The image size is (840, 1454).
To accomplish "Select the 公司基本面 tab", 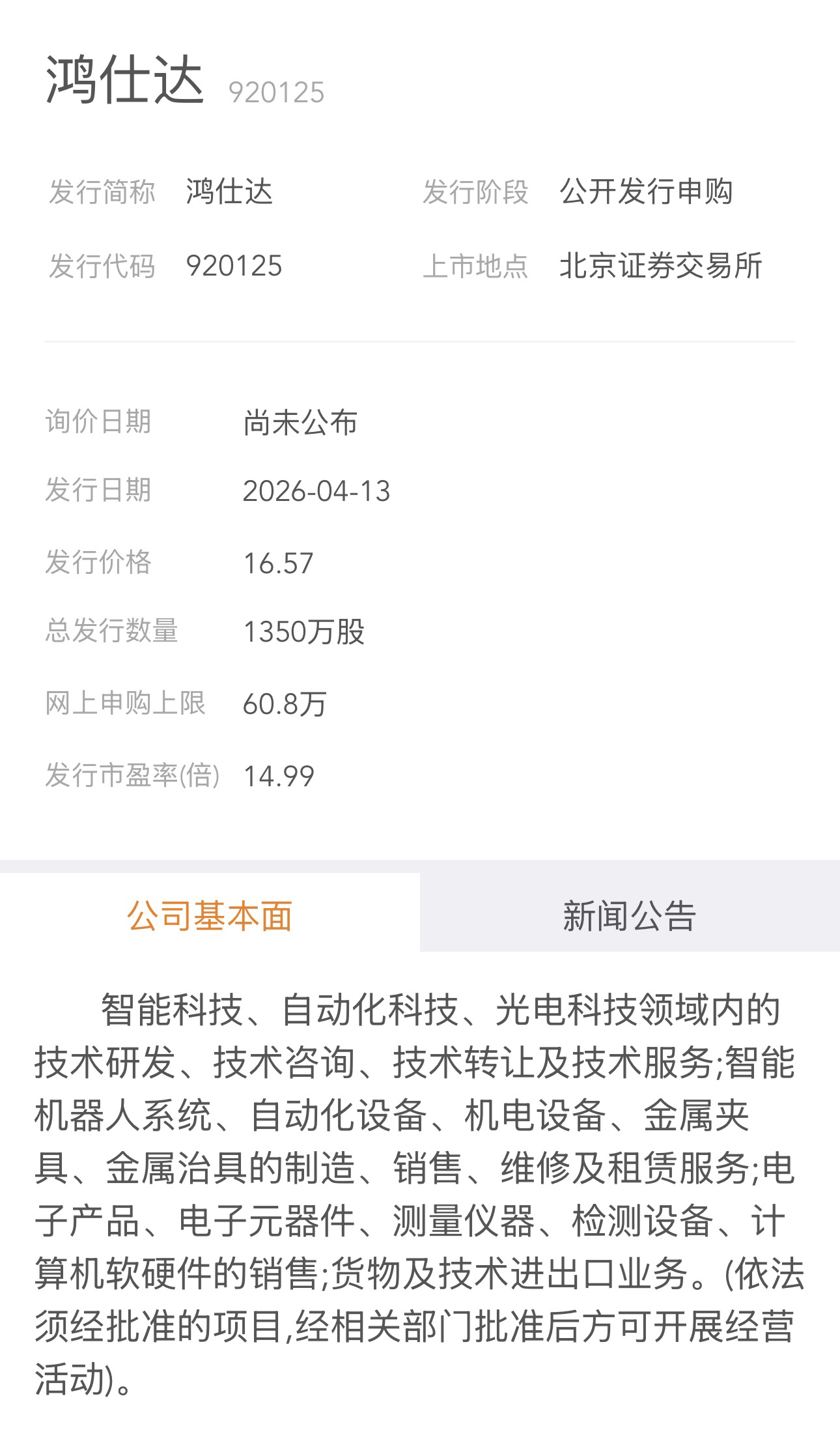I will (210, 915).
